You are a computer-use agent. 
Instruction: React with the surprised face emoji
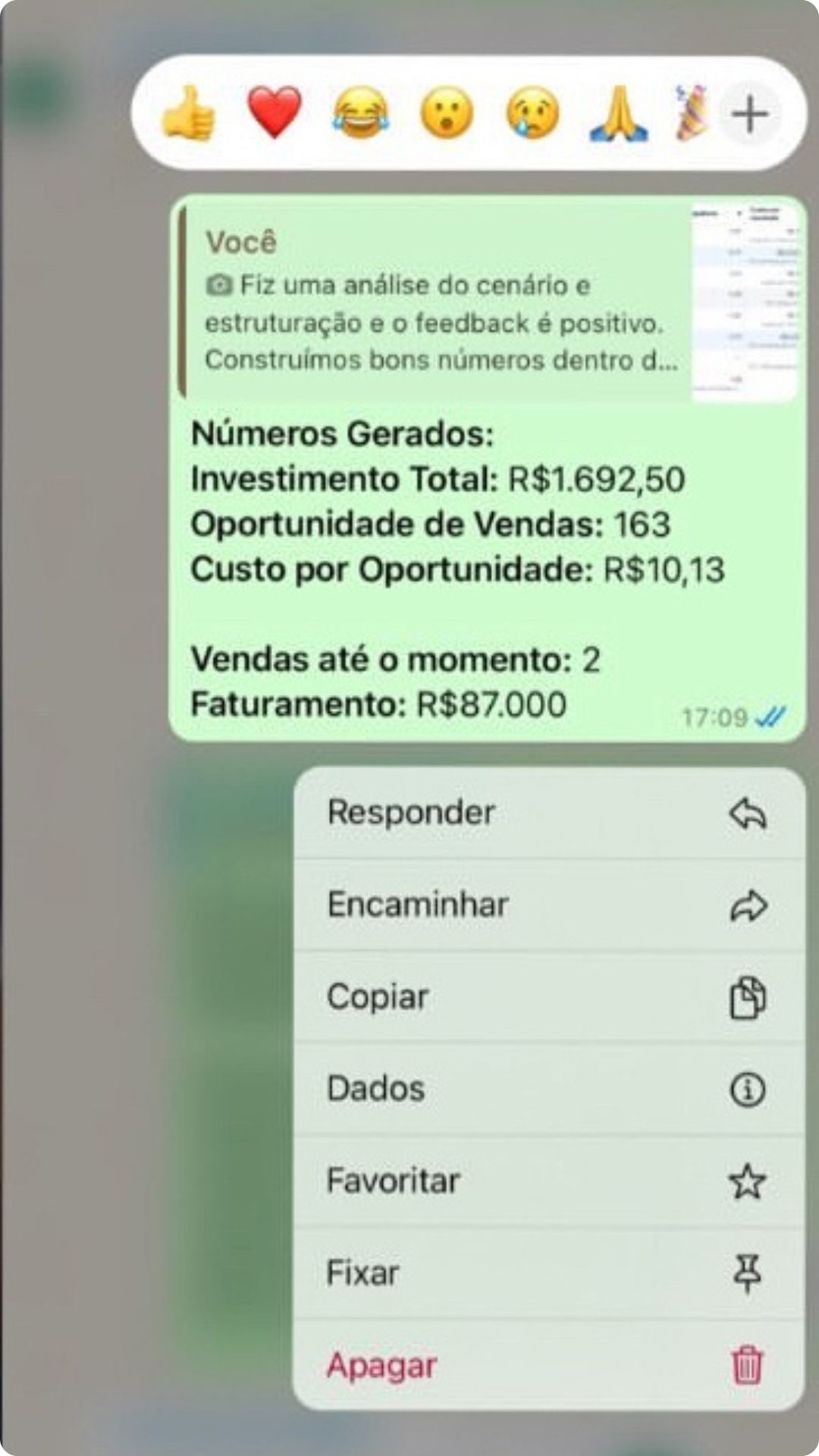pos(447,114)
